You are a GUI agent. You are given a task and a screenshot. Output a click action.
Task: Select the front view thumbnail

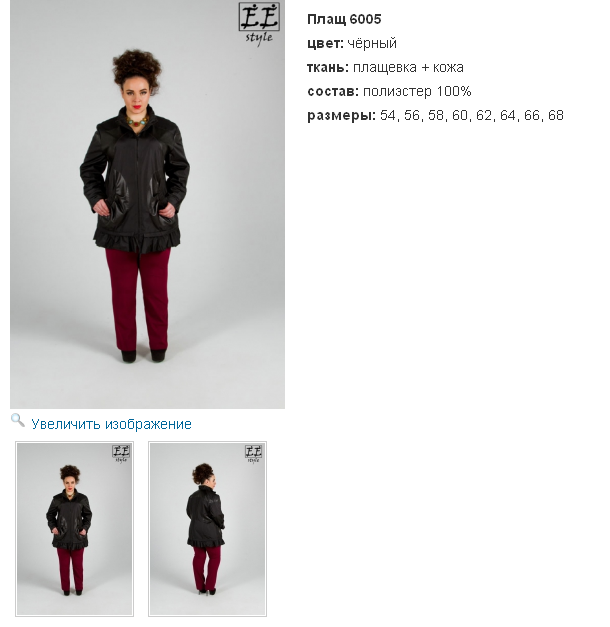(x=74, y=528)
